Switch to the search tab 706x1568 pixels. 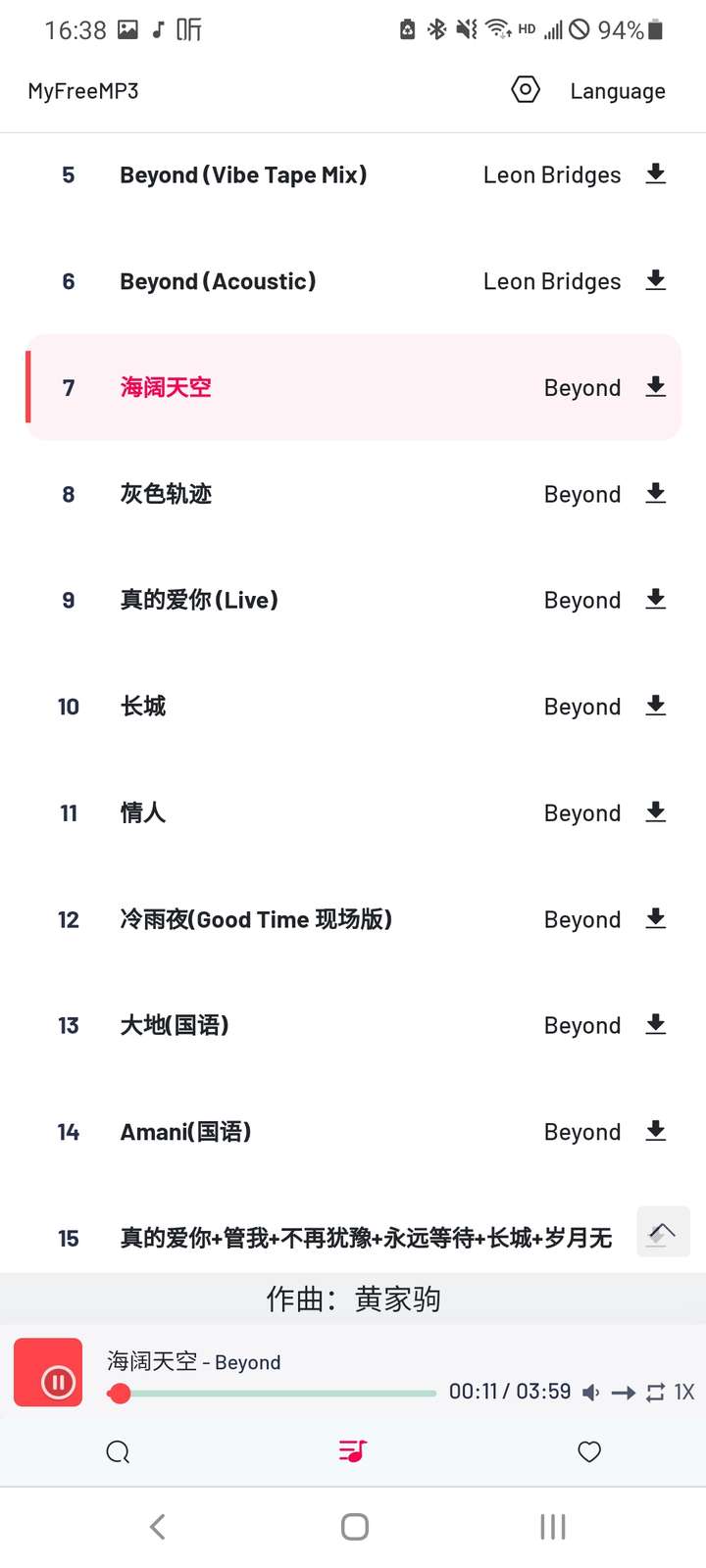point(118,1452)
